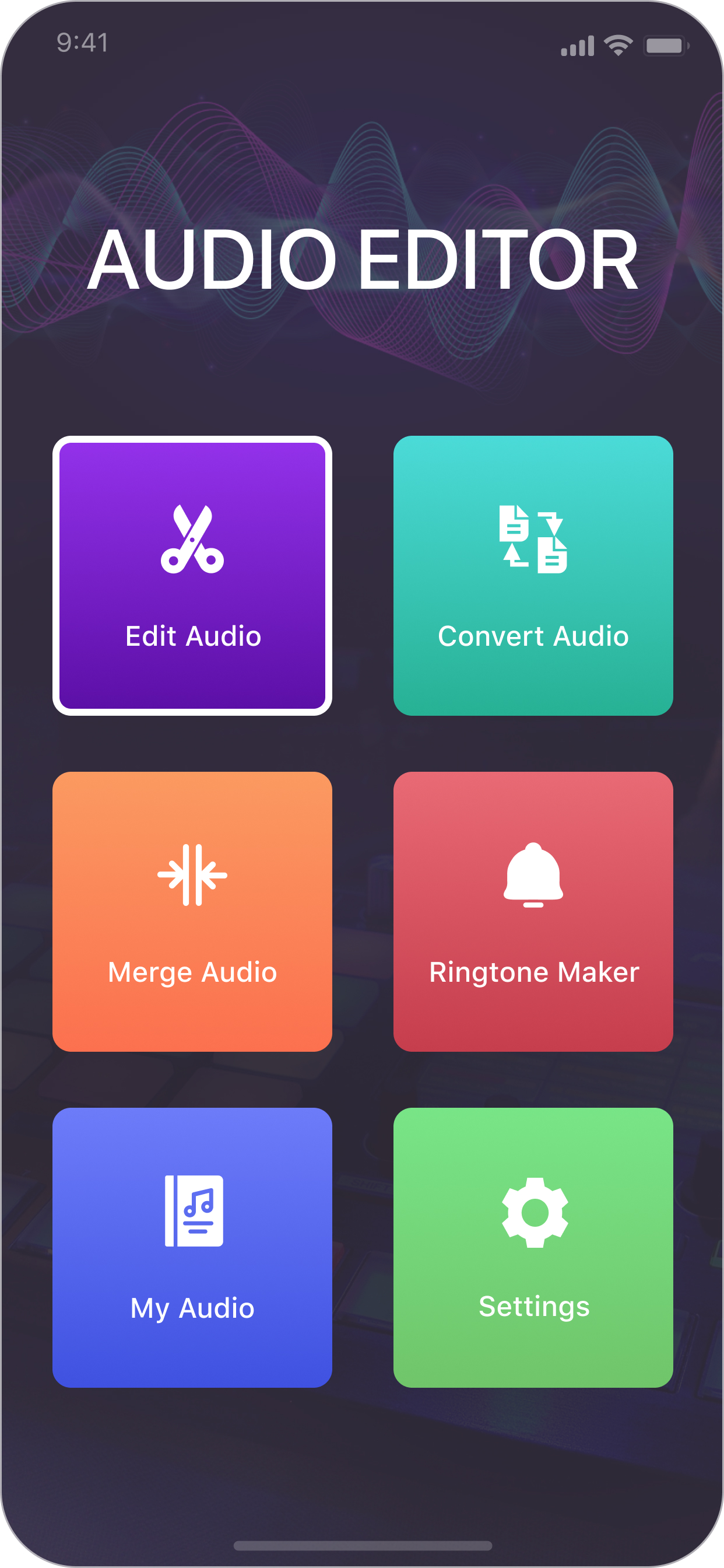The image size is (724, 1568).
Task: Tap the battery indicator in the status bar
Action: tap(665, 44)
